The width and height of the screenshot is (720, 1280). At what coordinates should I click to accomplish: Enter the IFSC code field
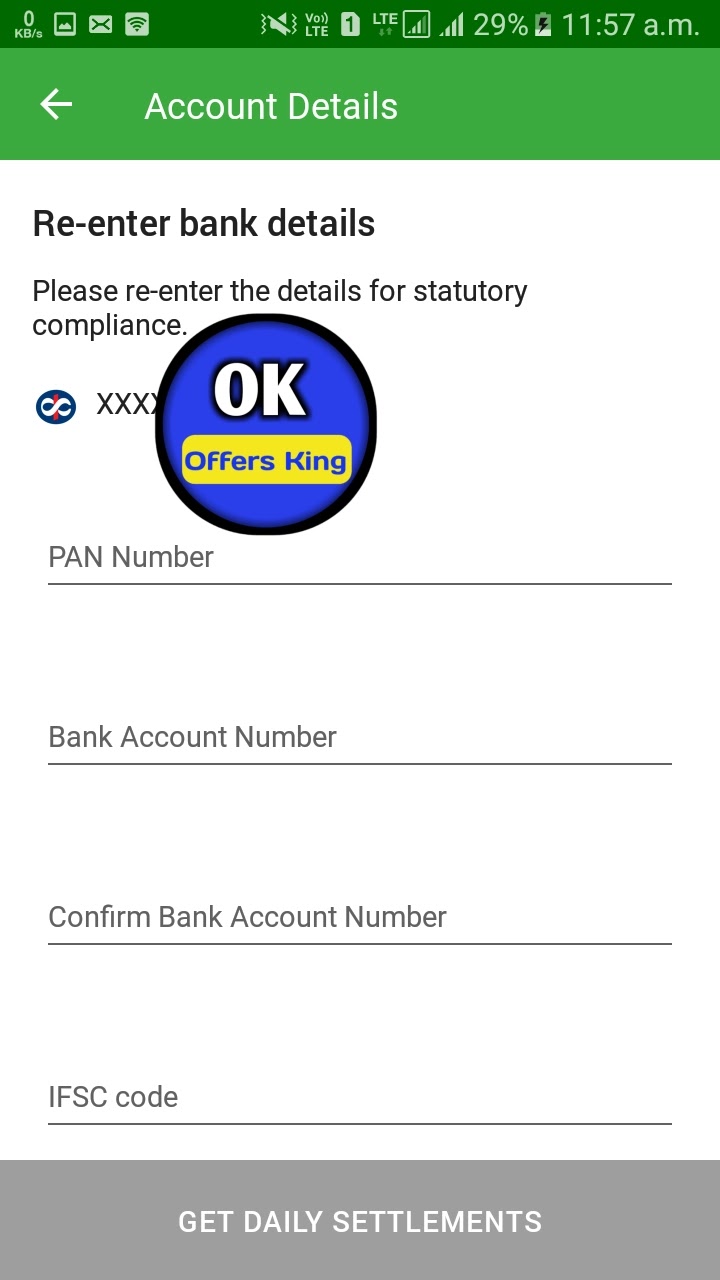coord(360,1098)
